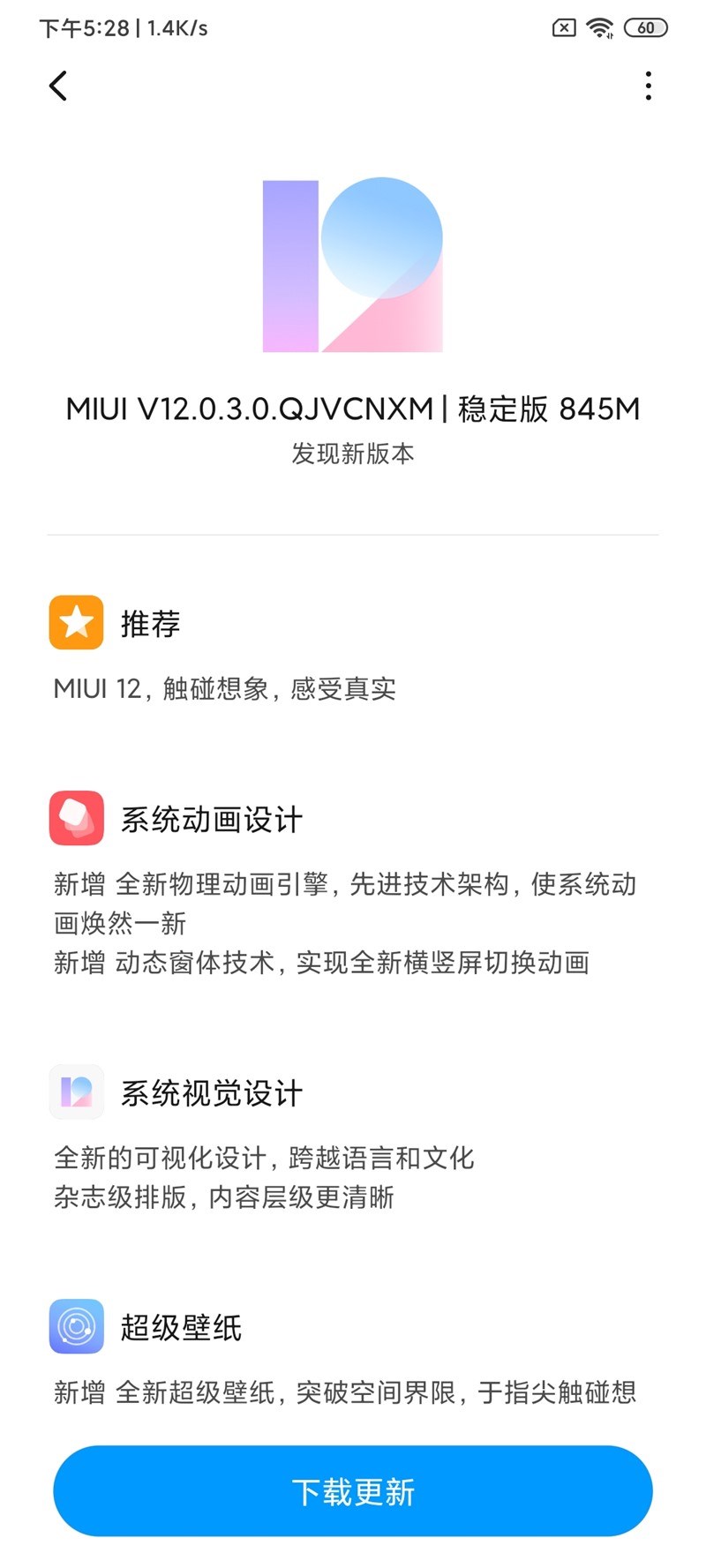Select the 发现新版本 label
The image size is (706, 1568).
[x=353, y=454]
